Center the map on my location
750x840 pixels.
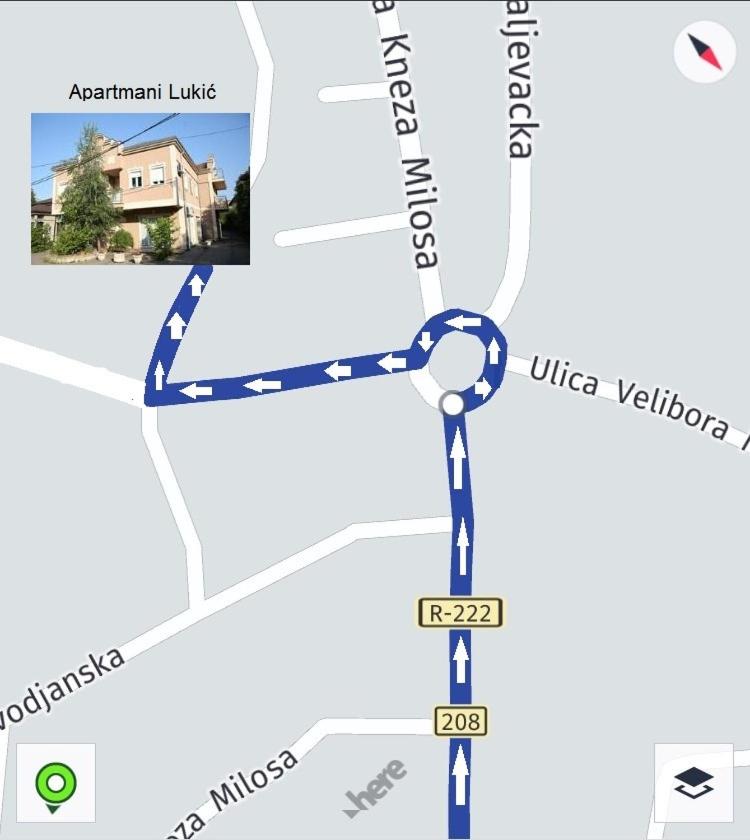[56, 783]
